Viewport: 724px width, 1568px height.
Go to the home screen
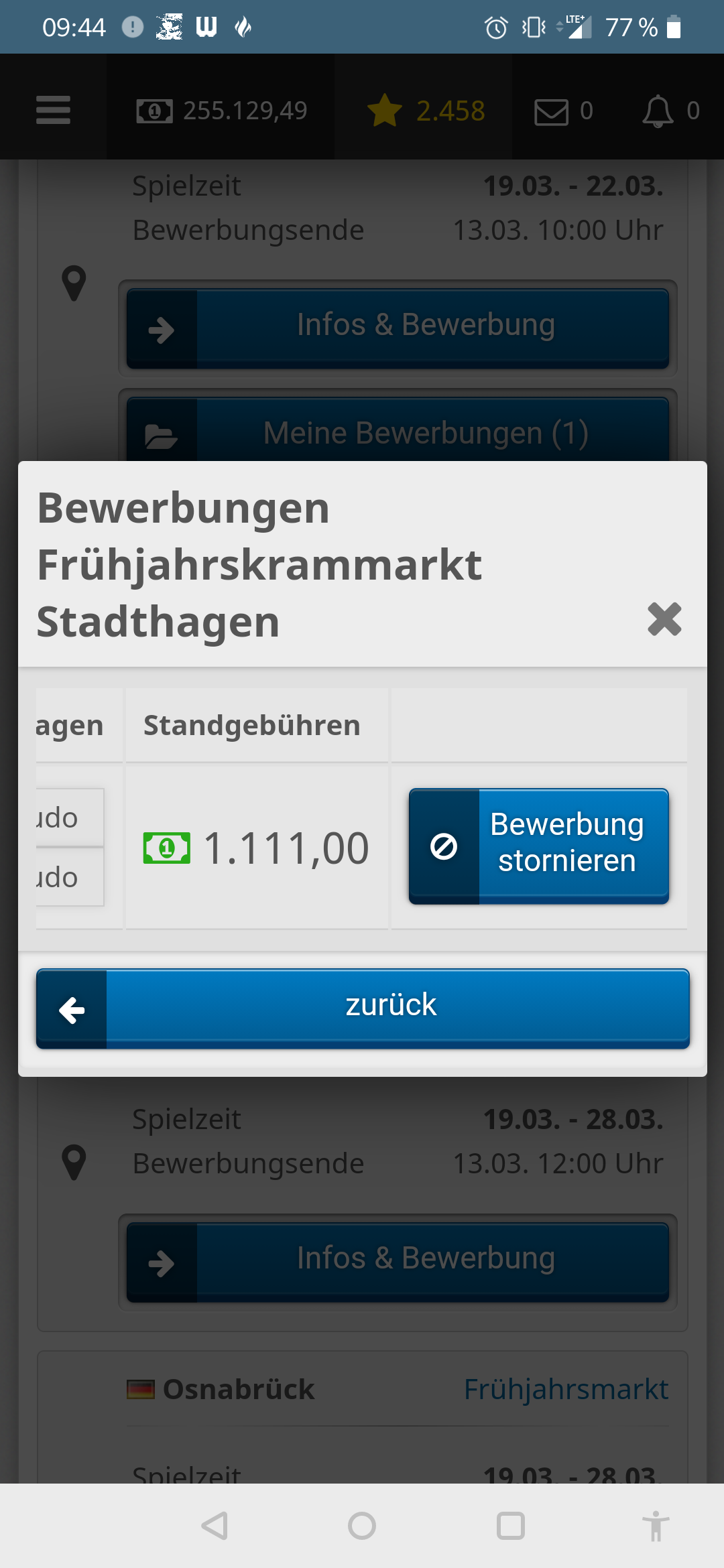[x=362, y=1526]
